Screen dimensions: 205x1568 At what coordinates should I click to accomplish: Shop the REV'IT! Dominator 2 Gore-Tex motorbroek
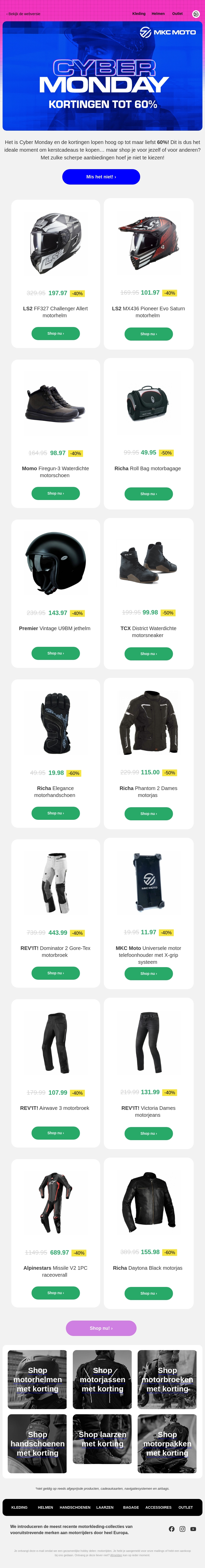(55, 973)
